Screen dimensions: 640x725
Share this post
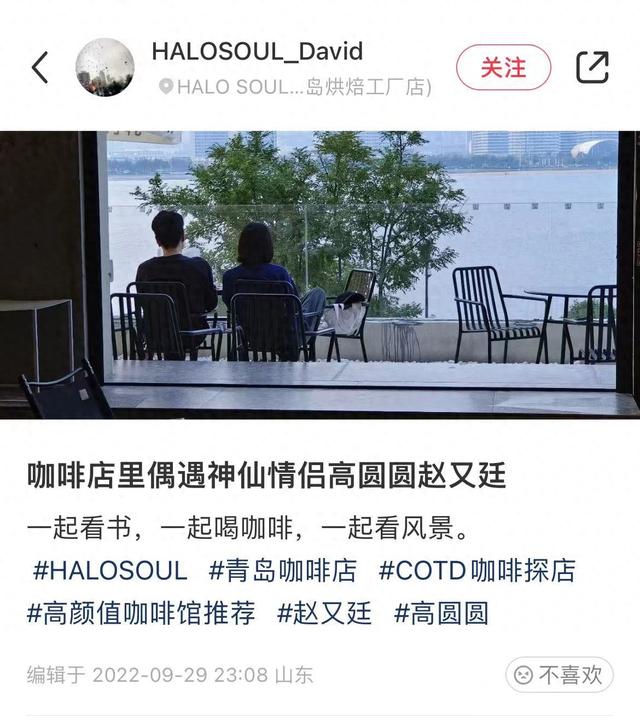592,67
